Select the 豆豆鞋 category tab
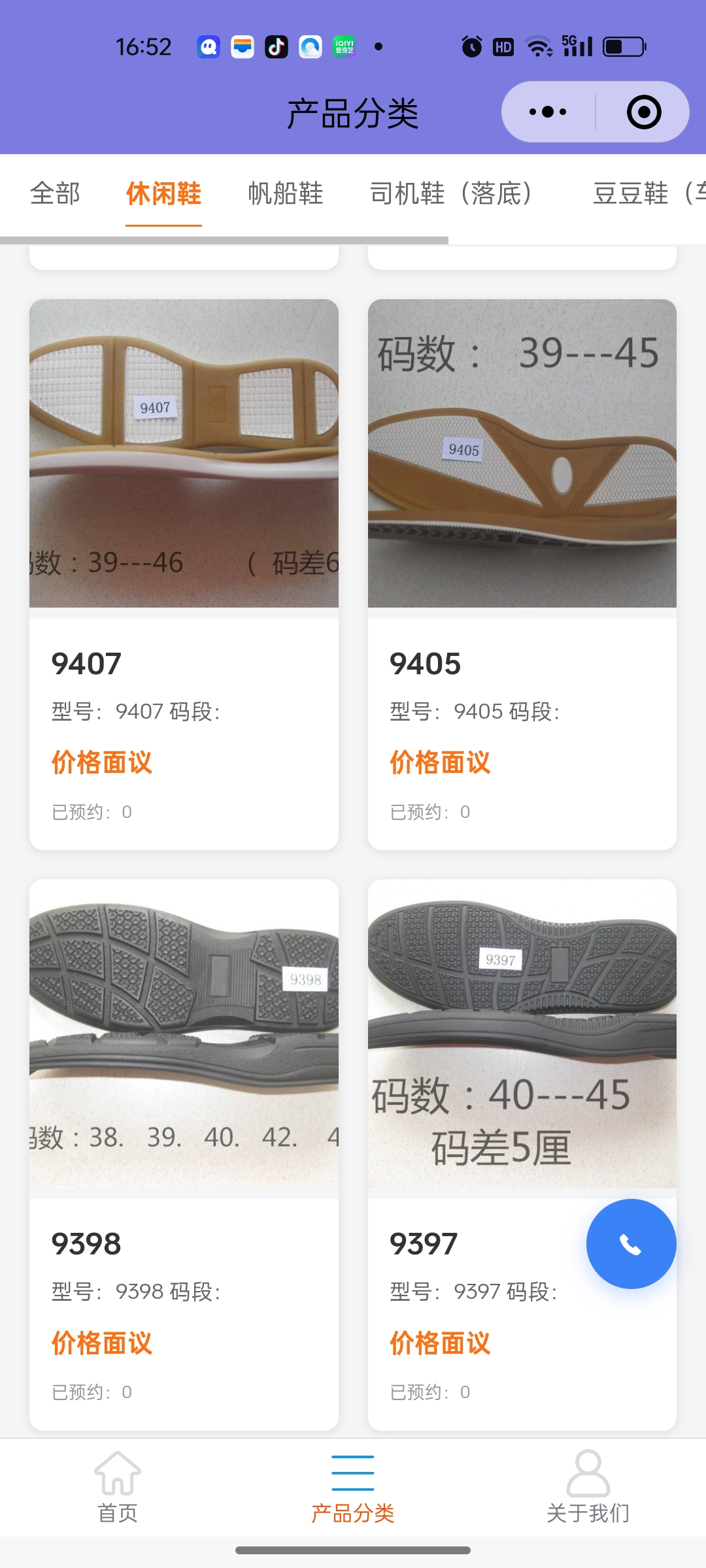This screenshot has height=1568, width=706. (647, 193)
